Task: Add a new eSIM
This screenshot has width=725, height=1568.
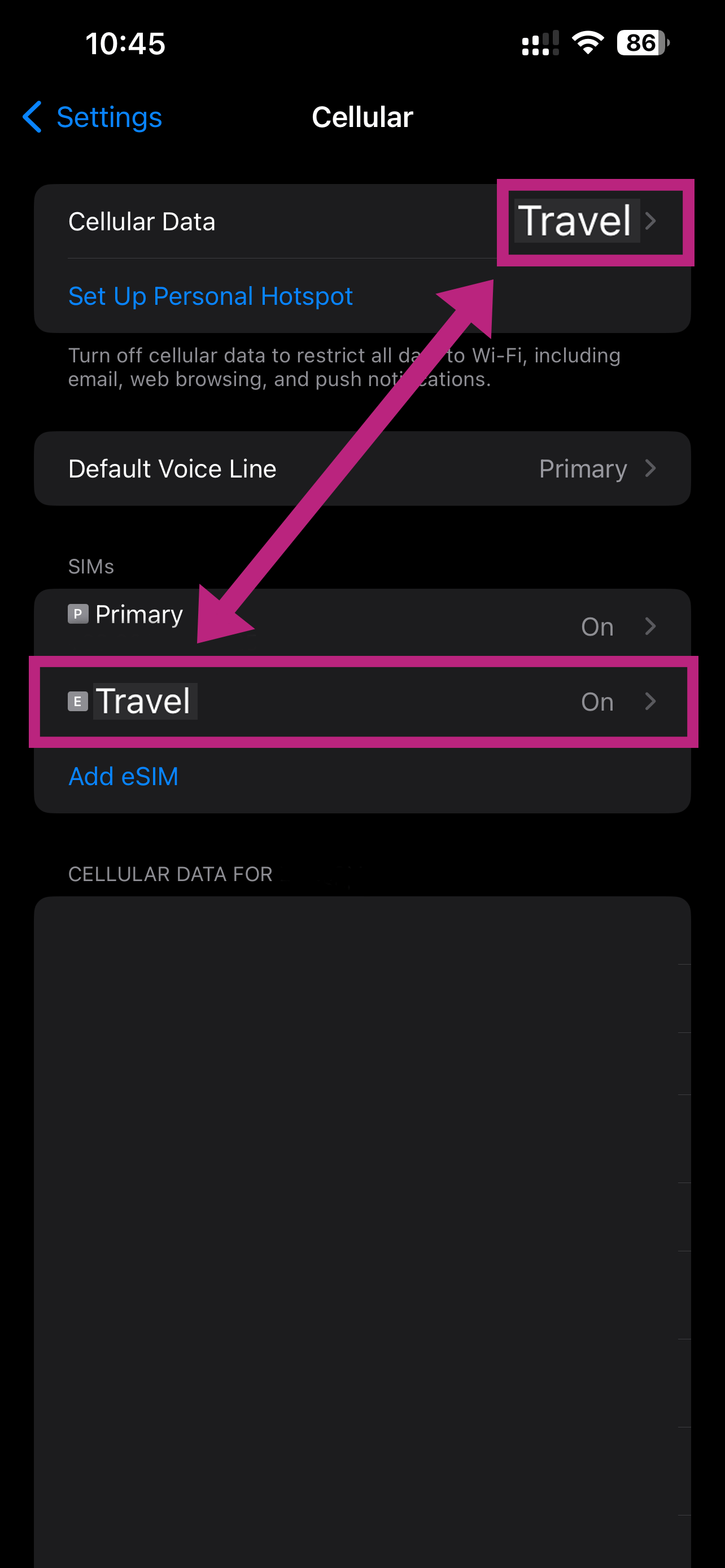Action: [x=123, y=776]
